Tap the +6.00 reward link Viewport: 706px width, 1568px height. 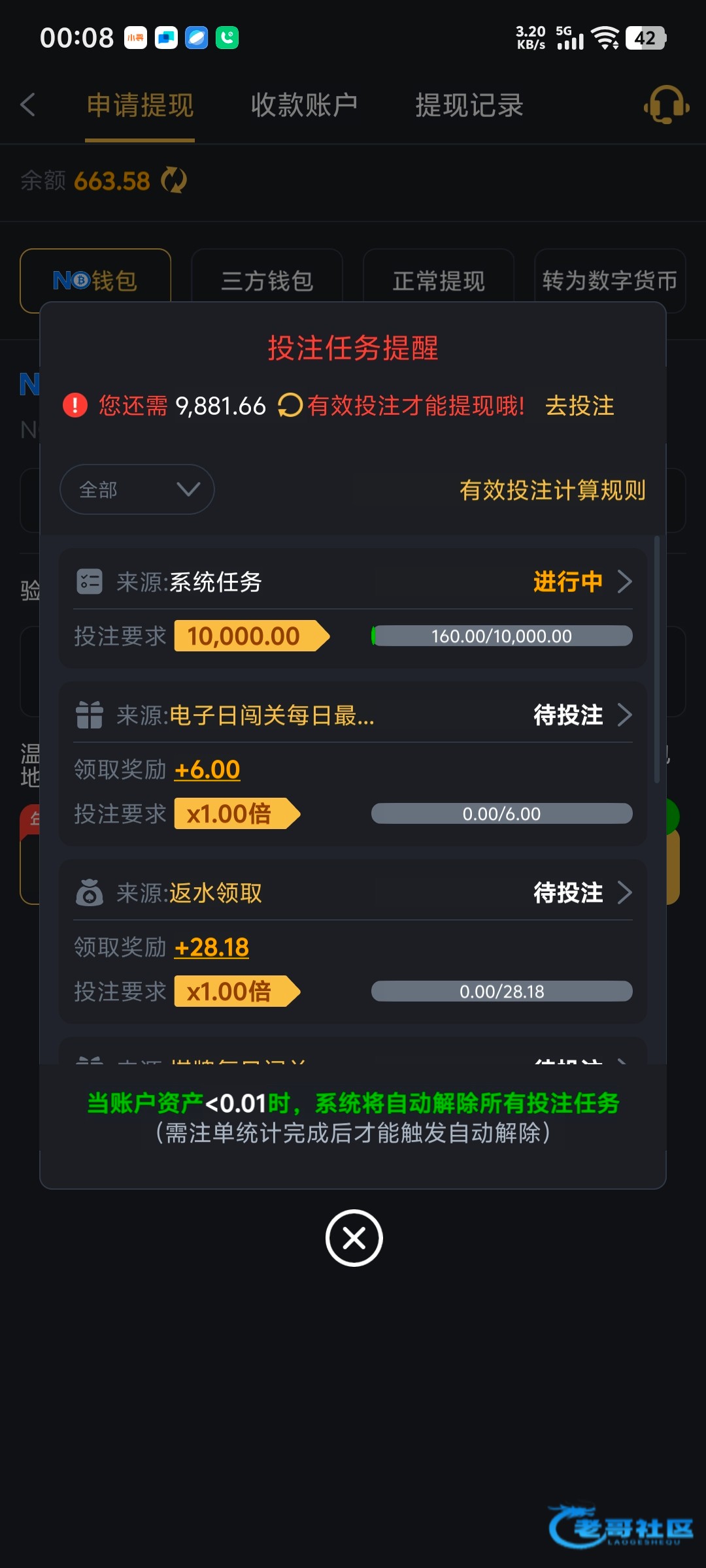click(x=207, y=770)
